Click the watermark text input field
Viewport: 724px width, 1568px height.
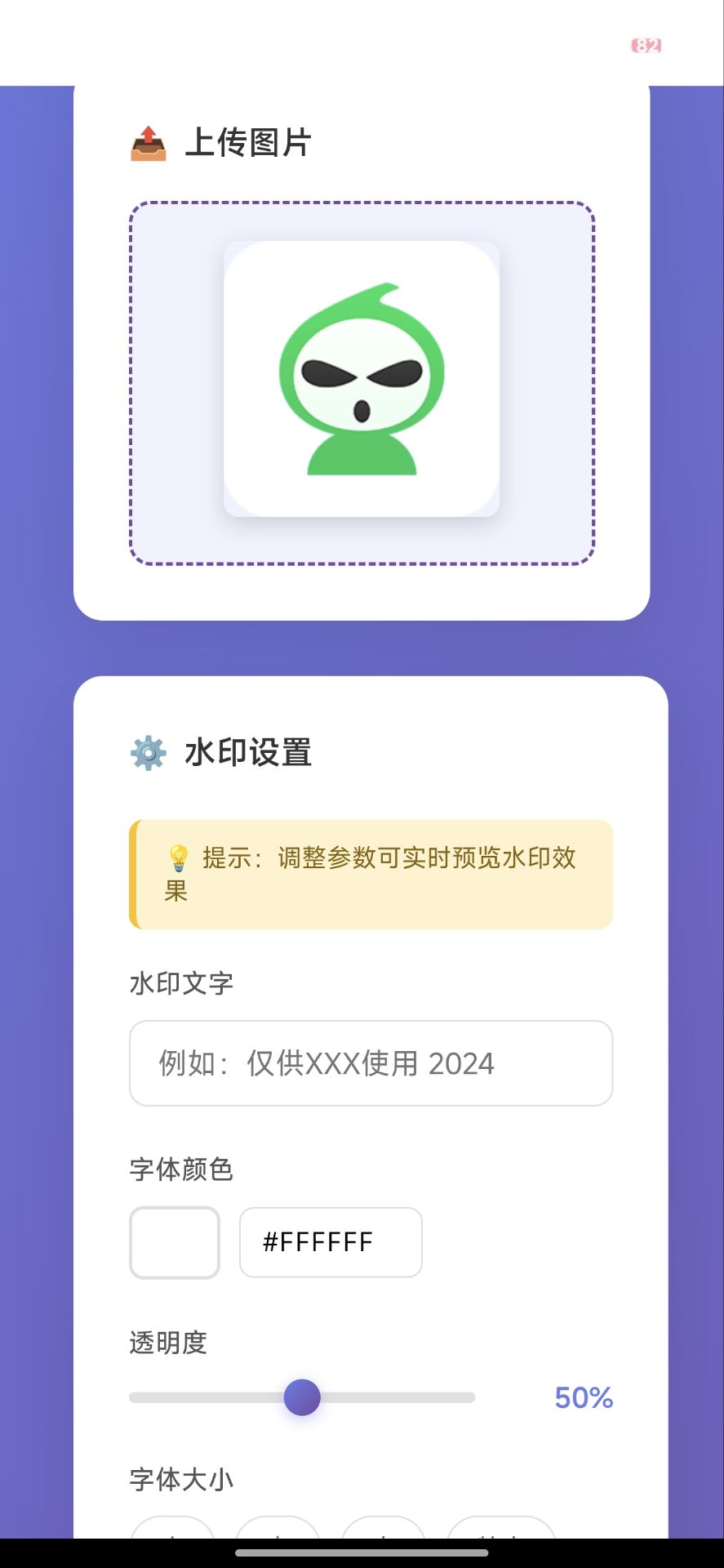point(371,1063)
